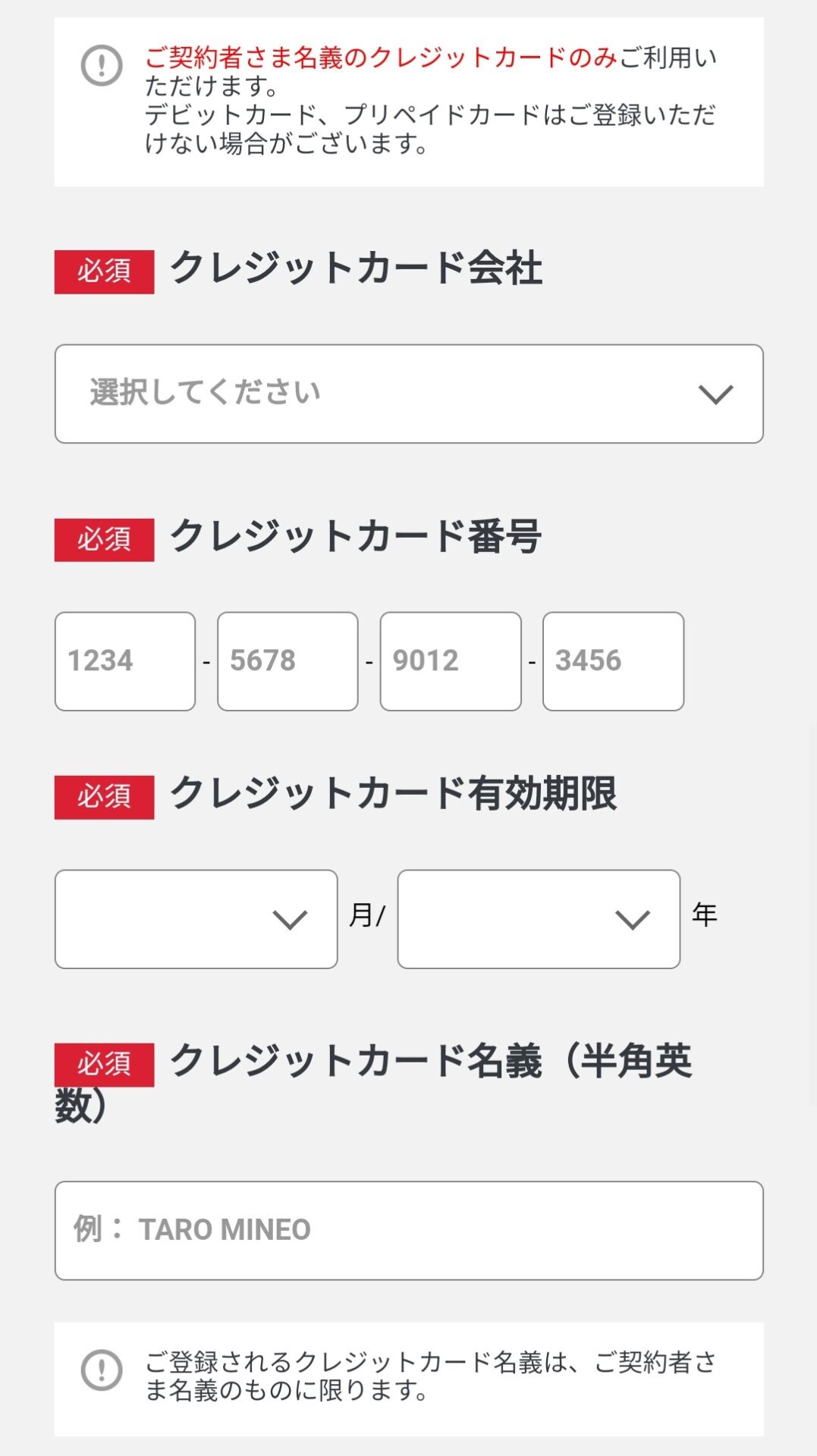The height and width of the screenshot is (1456, 817).
Task: Select the last card number field showing 3456
Action: 614,662
